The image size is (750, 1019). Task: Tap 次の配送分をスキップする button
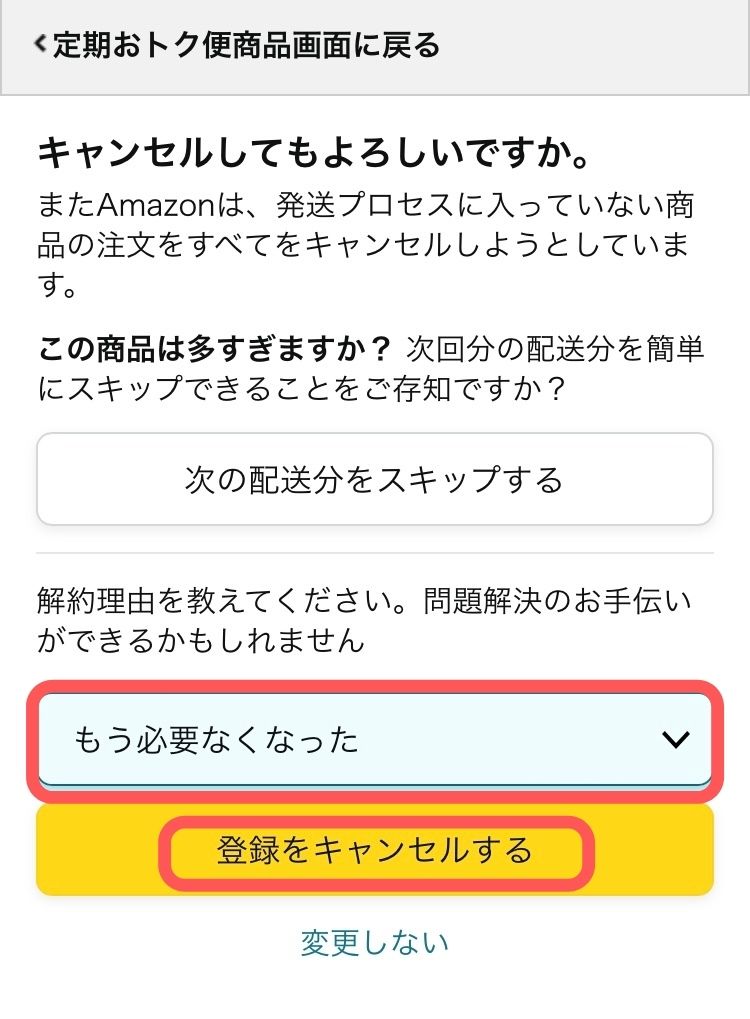pos(374,479)
